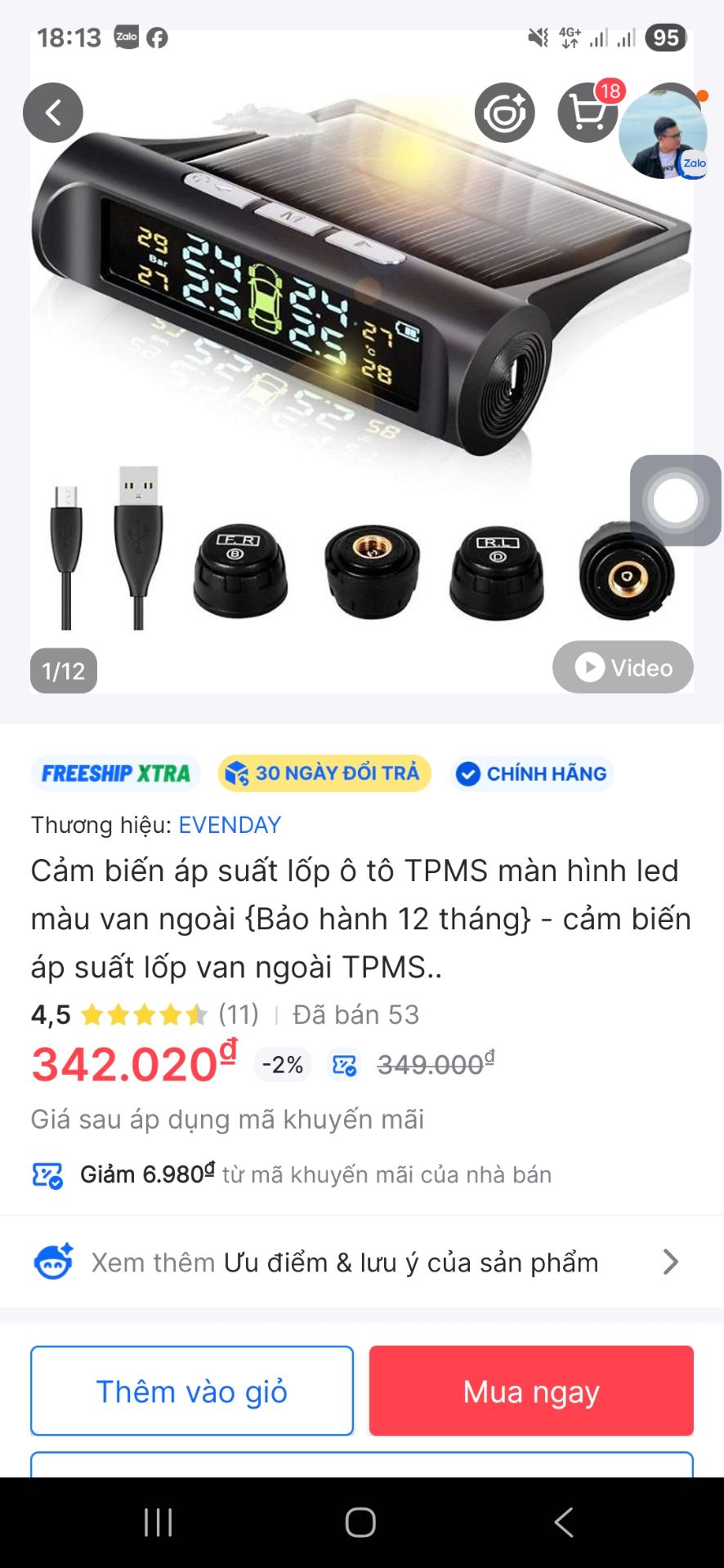Select the 30 NGÀY ĐỔI TRẢ badge
Viewport: 724px width, 1568px height.
[x=324, y=773]
